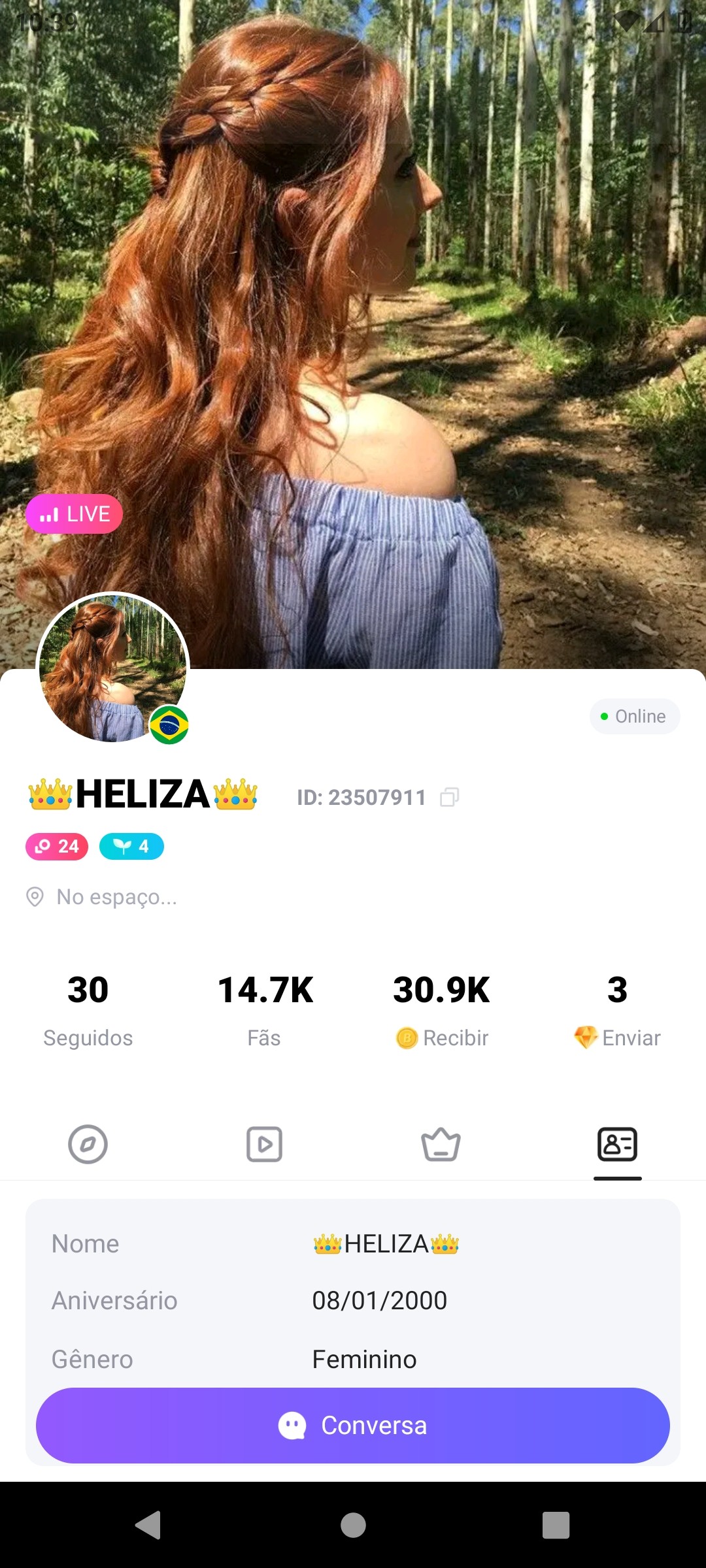View the 30.9K Recibir details
The width and height of the screenshot is (706, 1568).
(442, 1011)
